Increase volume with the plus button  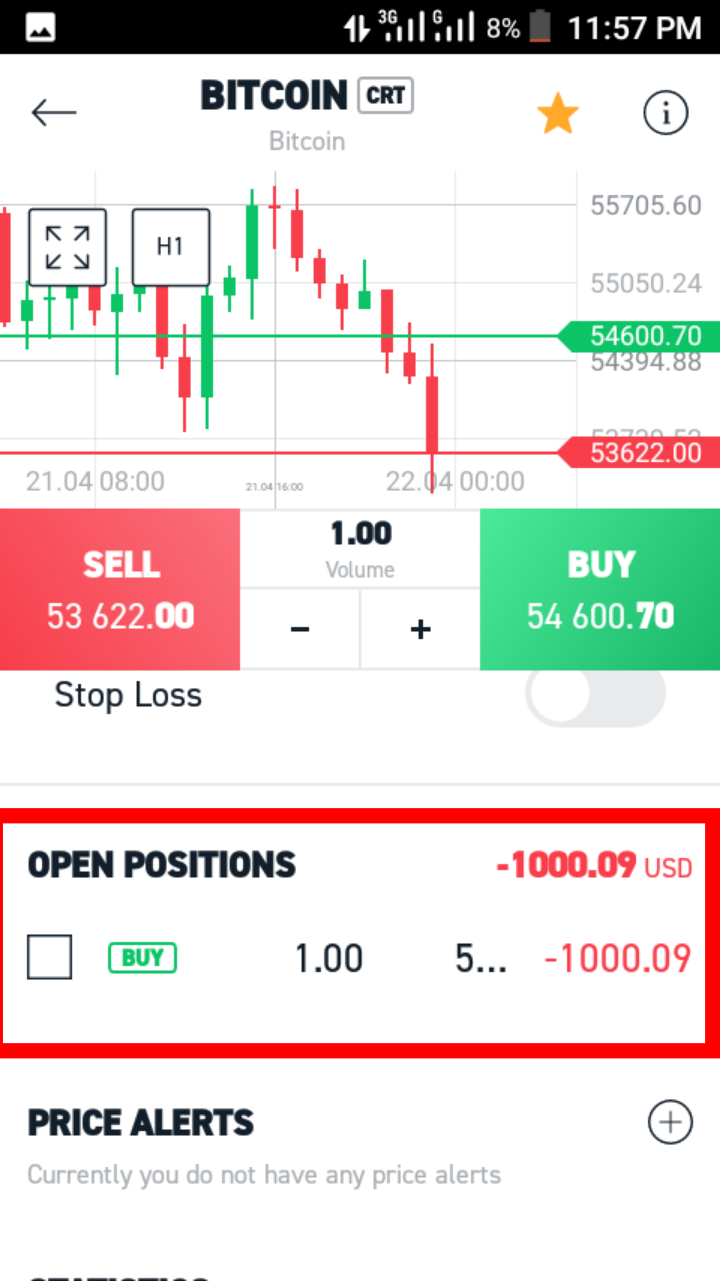[420, 629]
